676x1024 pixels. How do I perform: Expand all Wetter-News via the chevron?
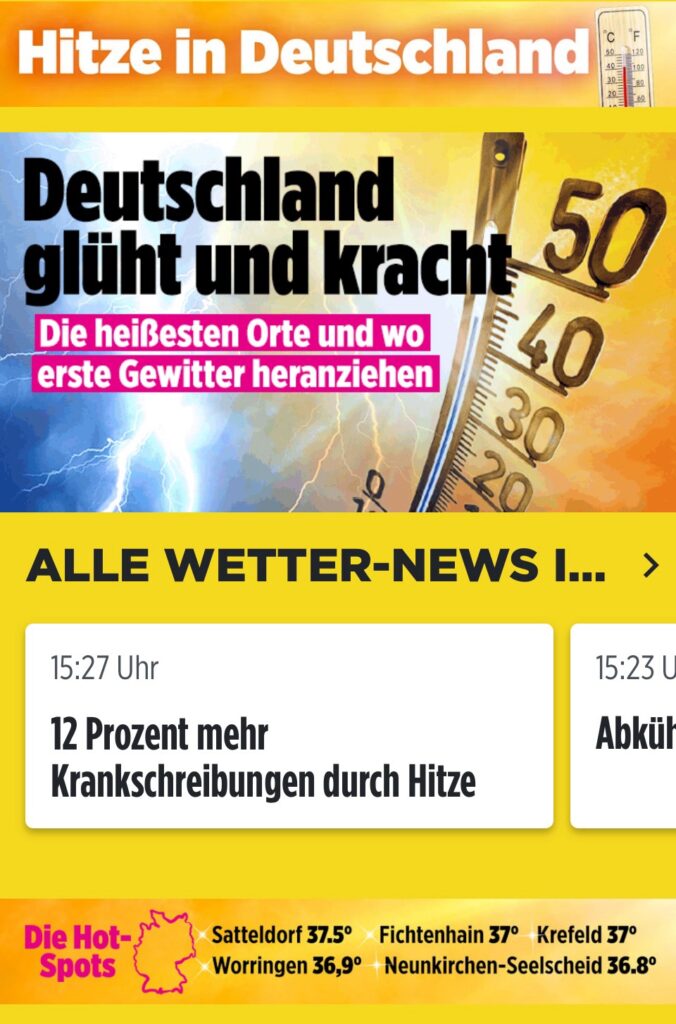[651, 567]
